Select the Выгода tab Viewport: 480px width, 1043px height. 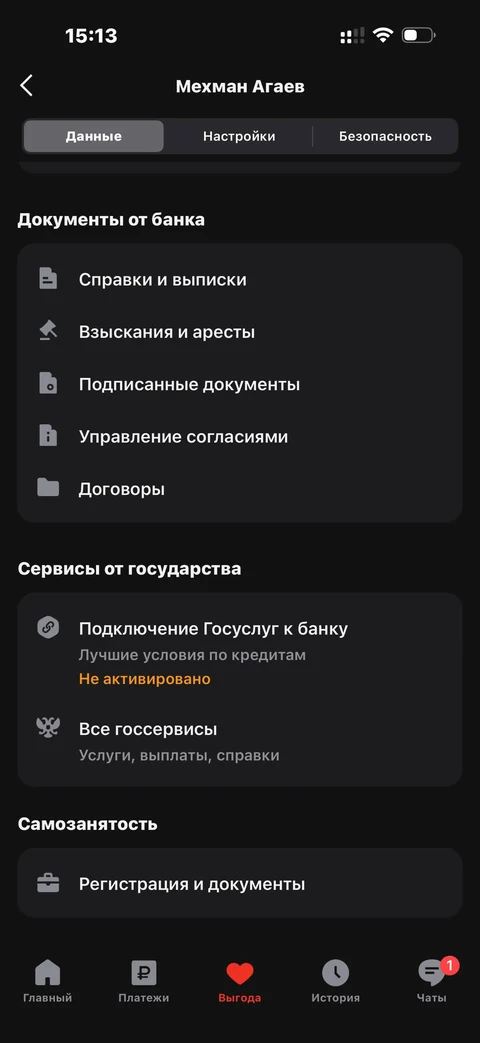239,981
